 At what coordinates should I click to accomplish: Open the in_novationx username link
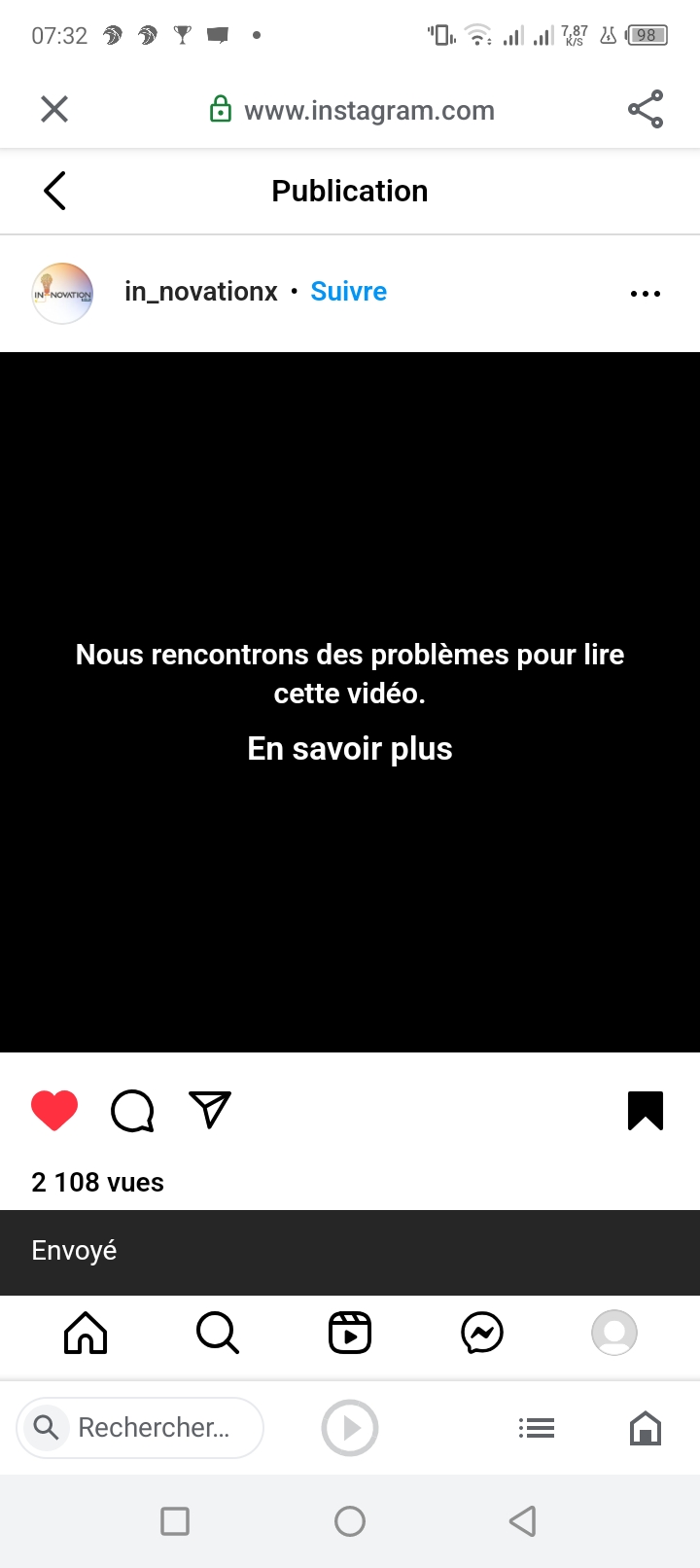[x=200, y=292]
